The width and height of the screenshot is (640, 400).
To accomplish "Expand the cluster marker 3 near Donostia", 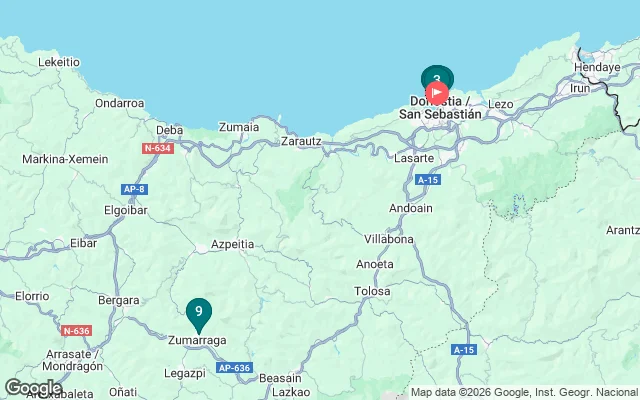I will 437,73.
